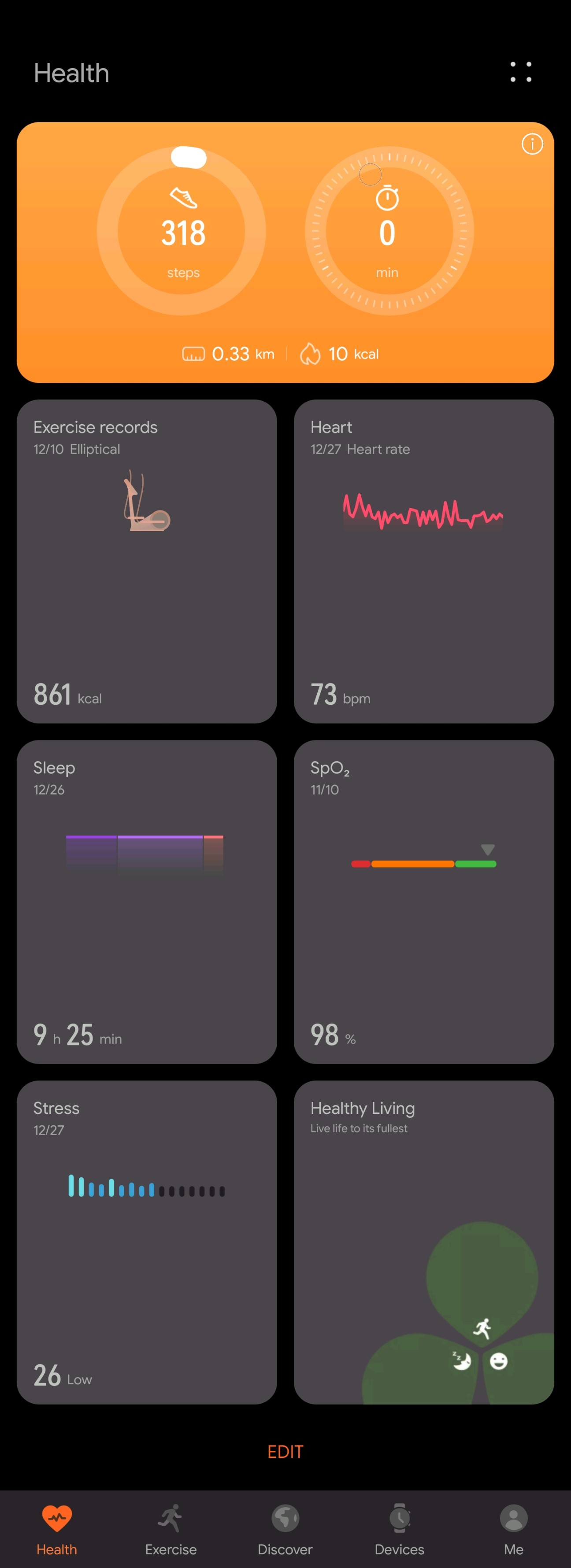Viewport: 571px width, 1568px height.
Task: Open the Sleep card showing 9h 25min
Action: (x=147, y=901)
